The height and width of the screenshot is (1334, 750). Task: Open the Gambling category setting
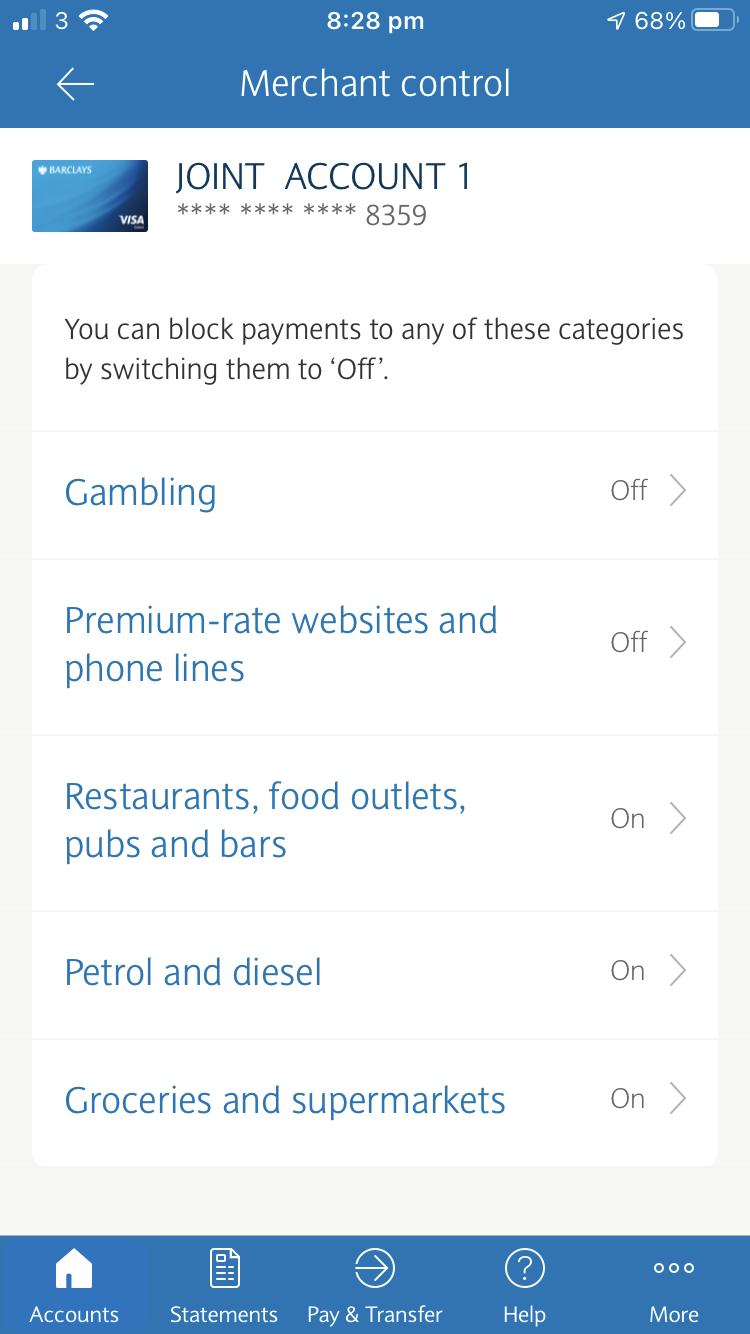pyautogui.click(x=375, y=492)
